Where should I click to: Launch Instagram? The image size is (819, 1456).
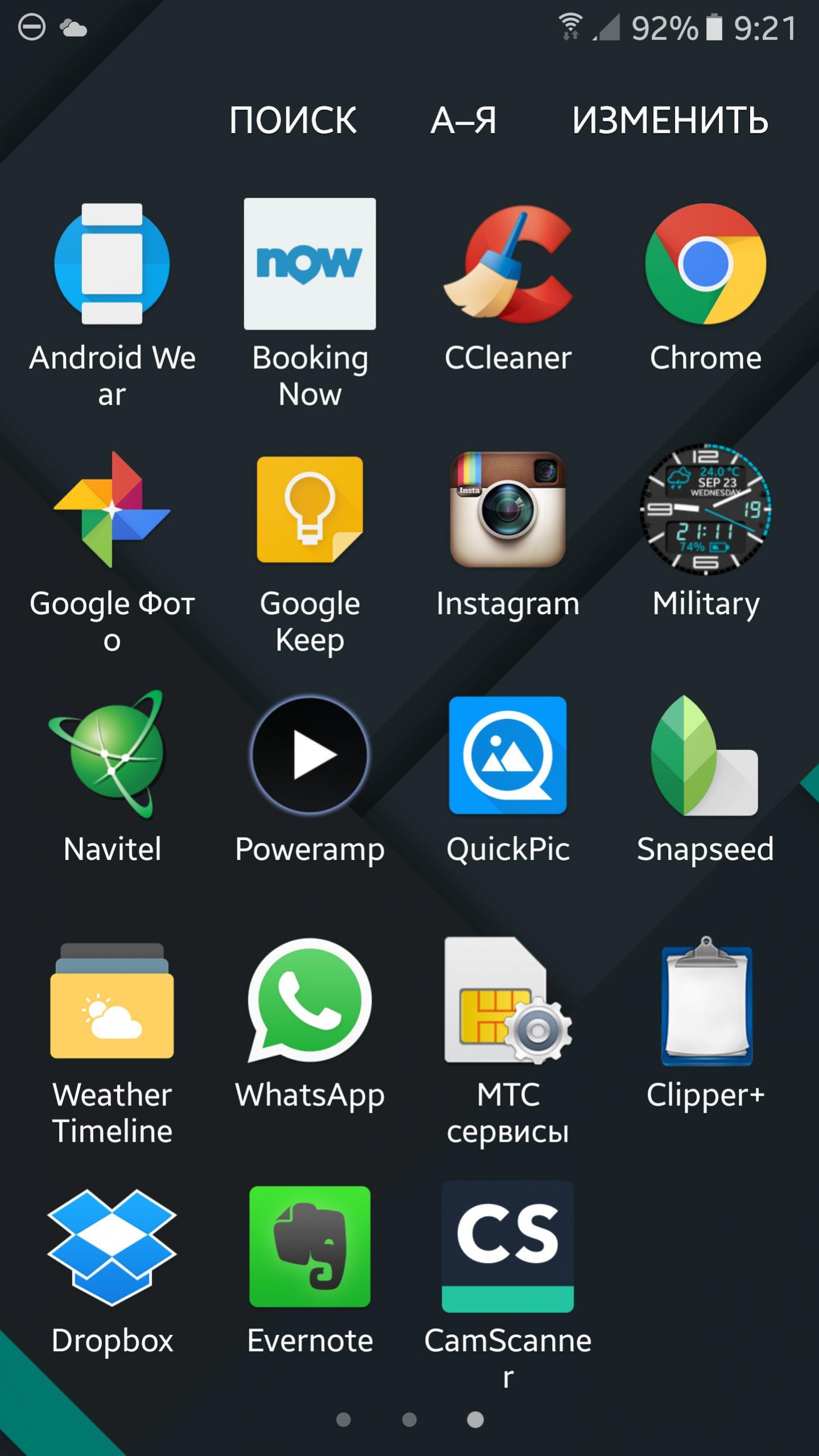508,509
